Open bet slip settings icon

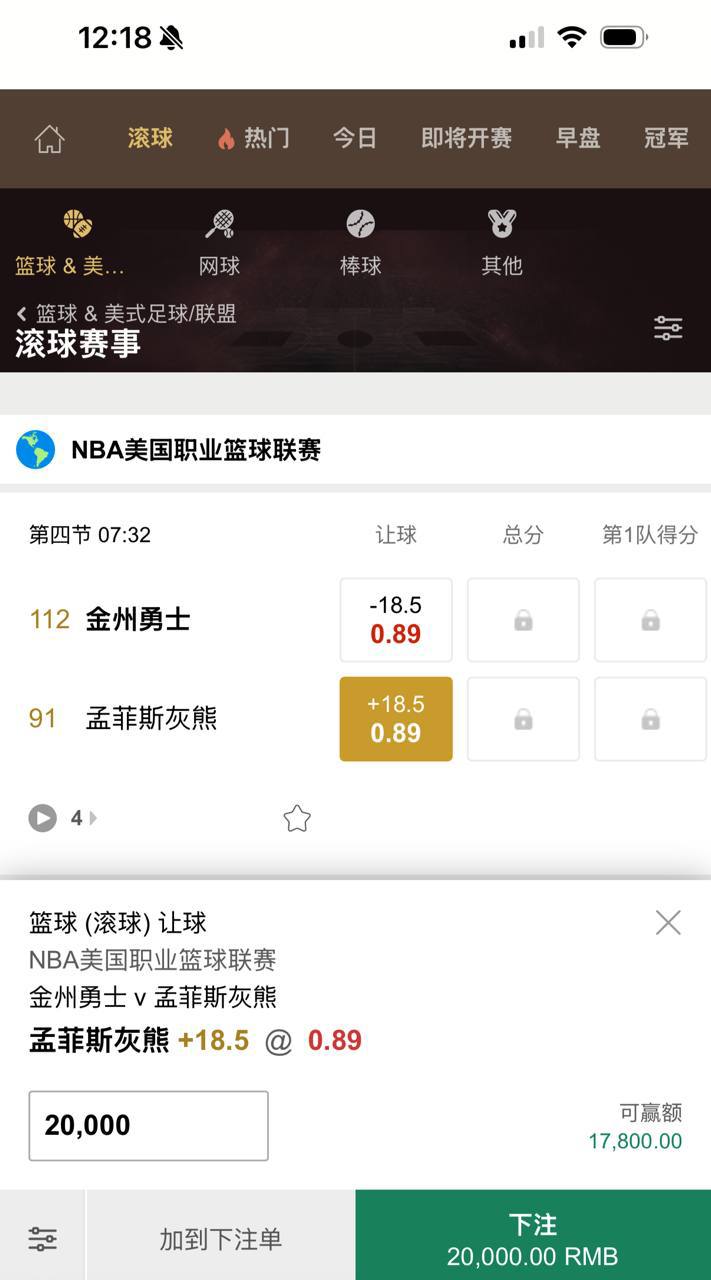pos(42,1239)
